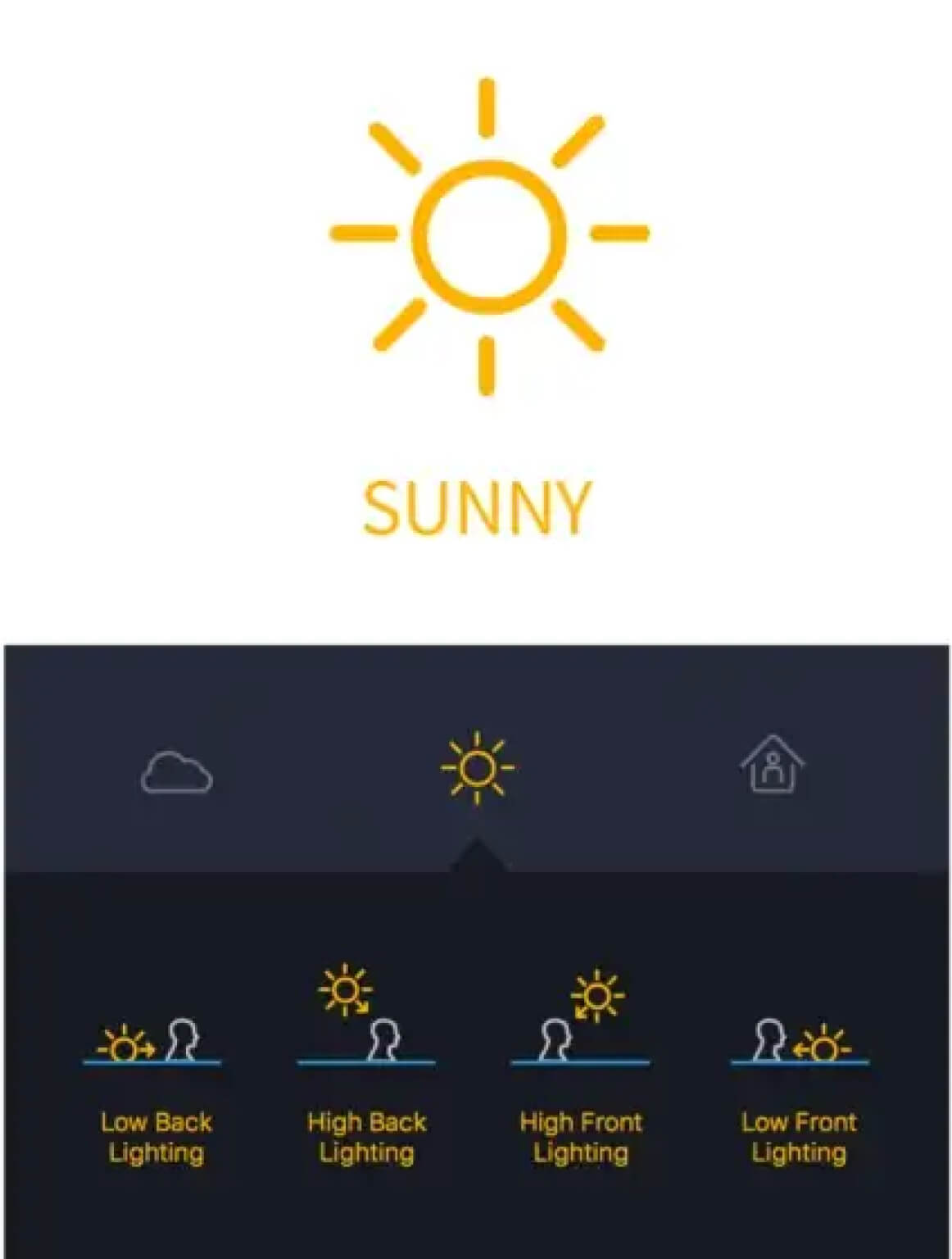Switch to the indoor house tab

coord(773,766)
